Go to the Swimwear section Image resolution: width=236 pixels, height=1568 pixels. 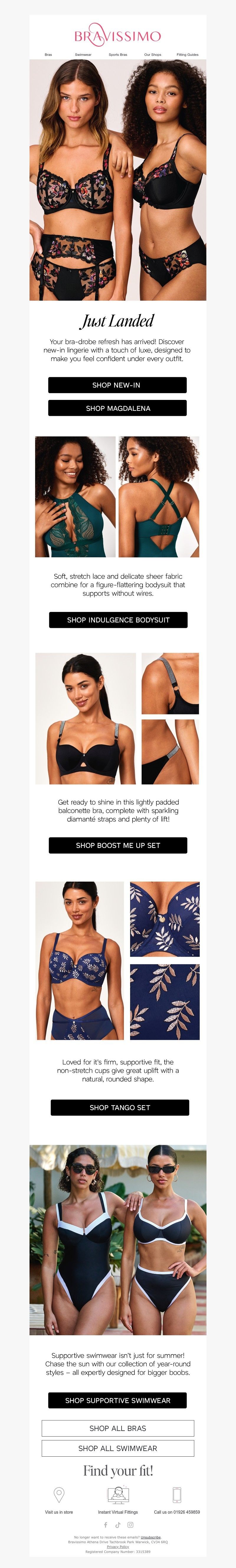pyautogui.click(x=83, y=55)
